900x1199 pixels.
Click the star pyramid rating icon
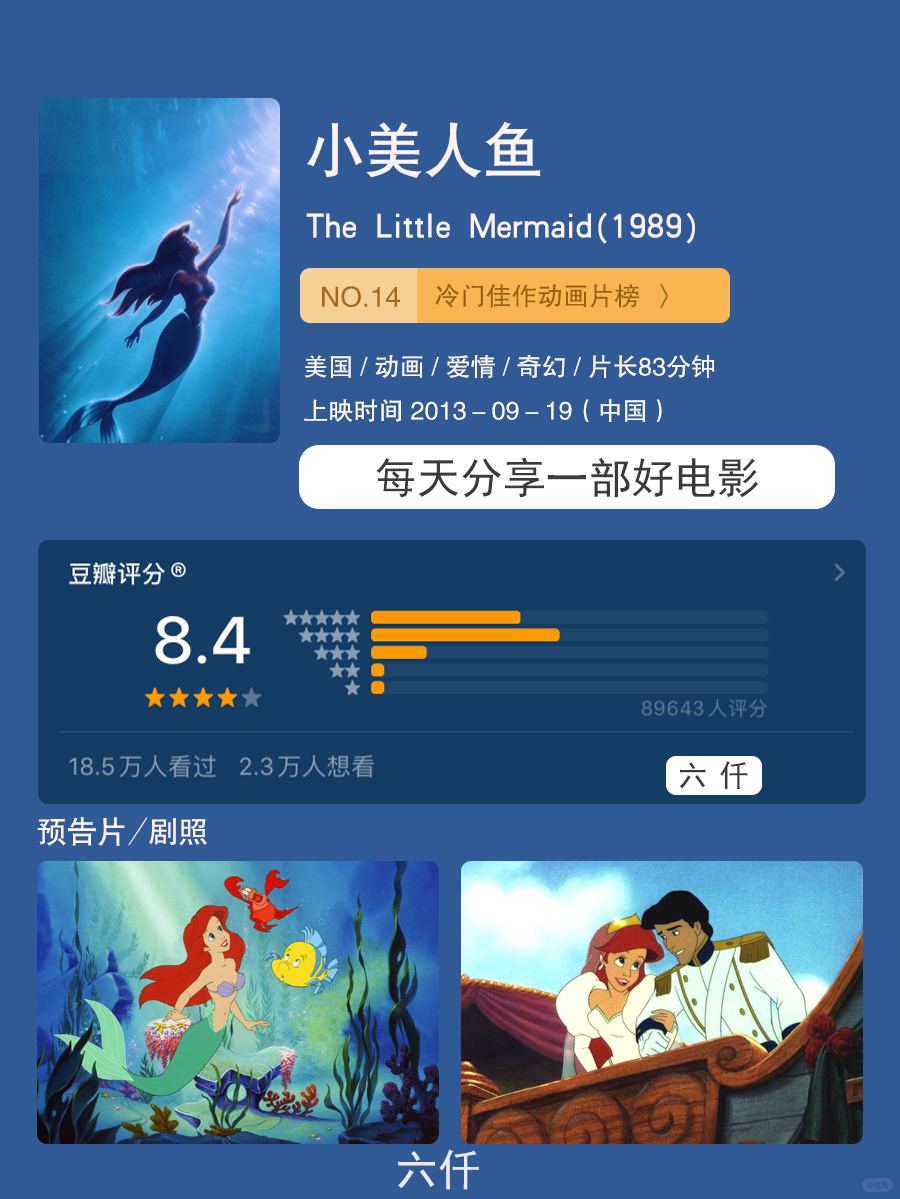(322, 652)
